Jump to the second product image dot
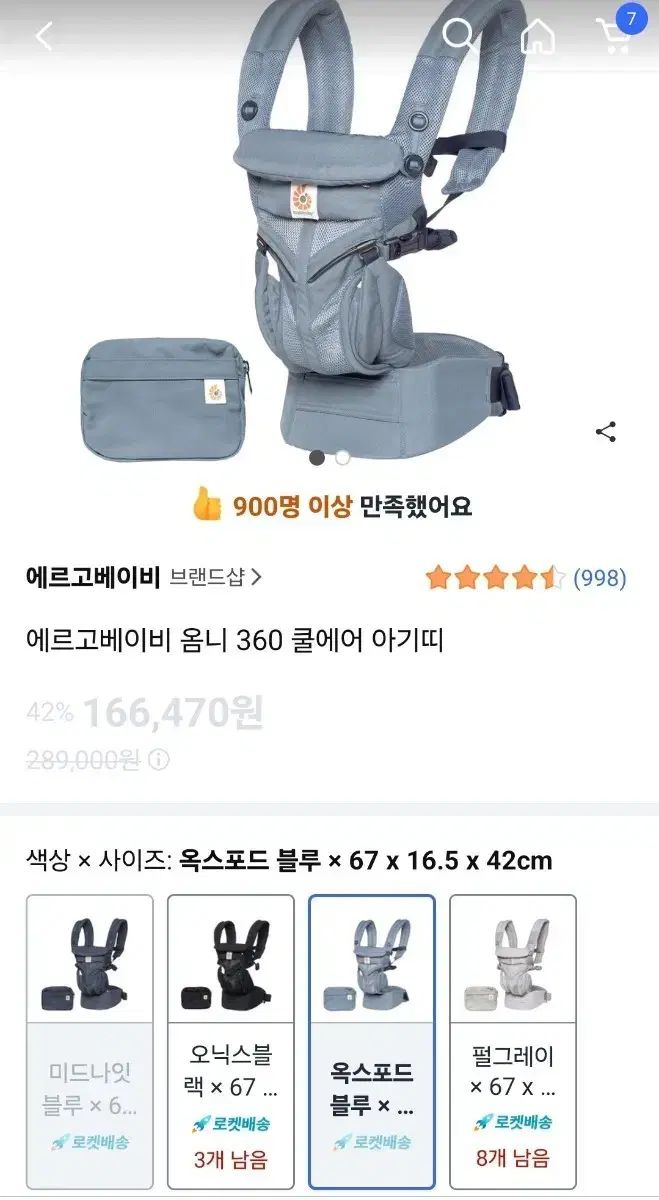 click(x=342, y=458)
